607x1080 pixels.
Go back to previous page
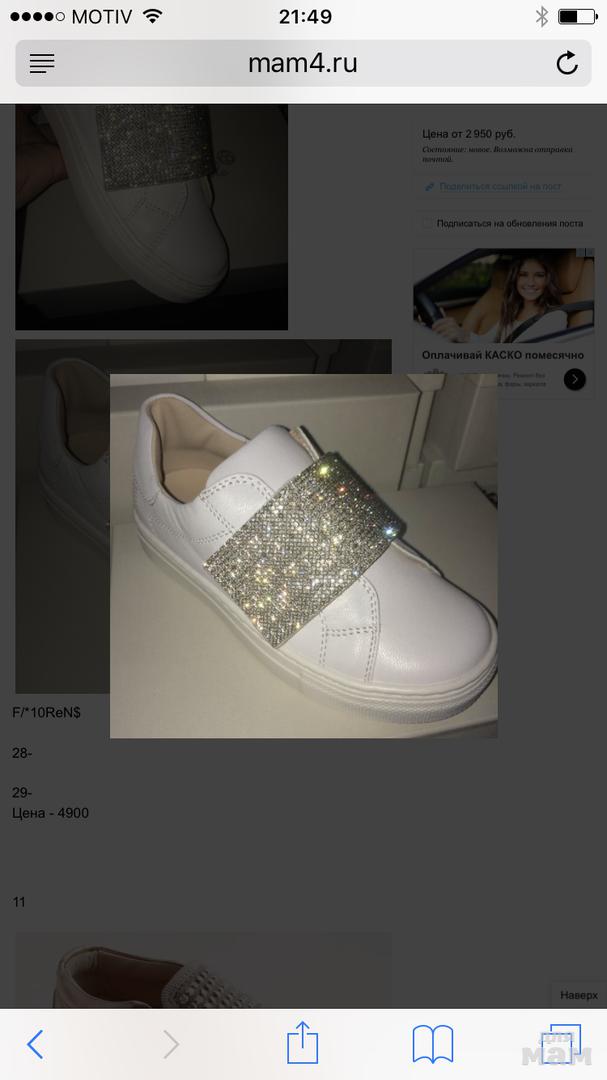point(35,1045)
